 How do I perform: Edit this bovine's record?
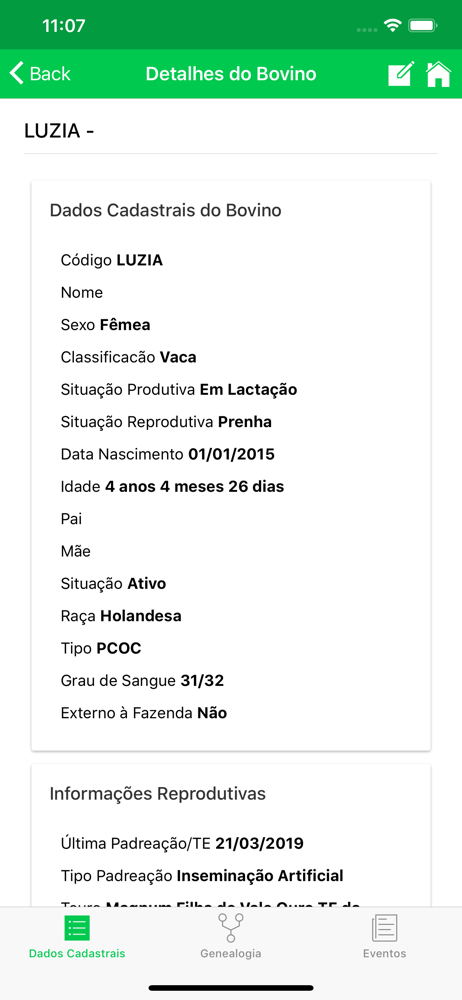pos(401,74)
